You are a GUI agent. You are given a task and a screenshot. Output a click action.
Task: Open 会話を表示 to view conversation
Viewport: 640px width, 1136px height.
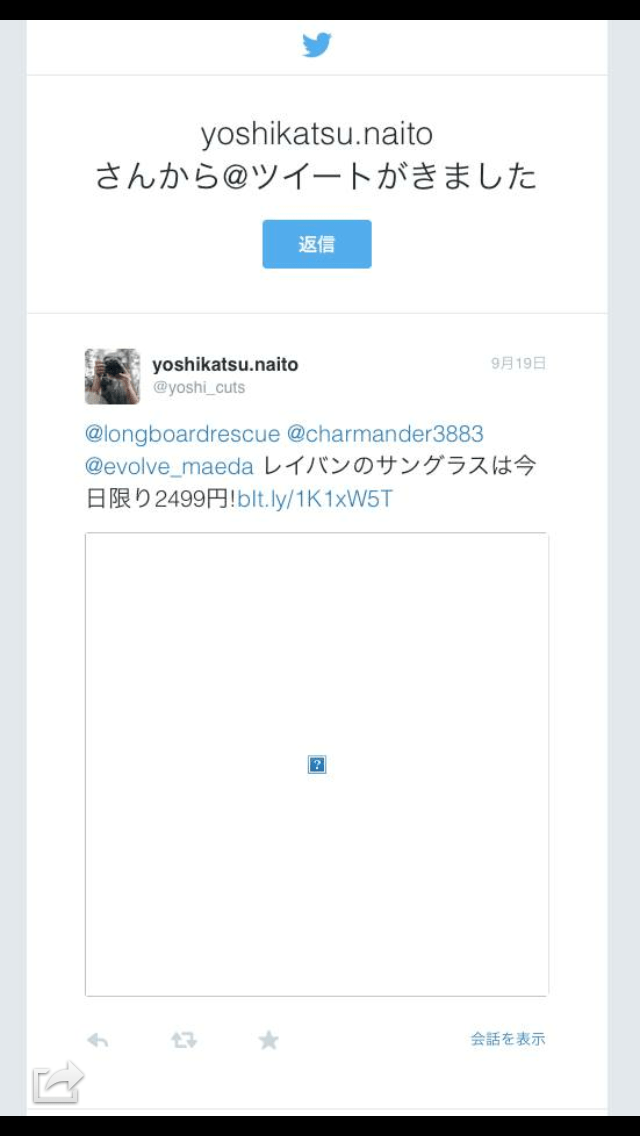pos(508,1039)
